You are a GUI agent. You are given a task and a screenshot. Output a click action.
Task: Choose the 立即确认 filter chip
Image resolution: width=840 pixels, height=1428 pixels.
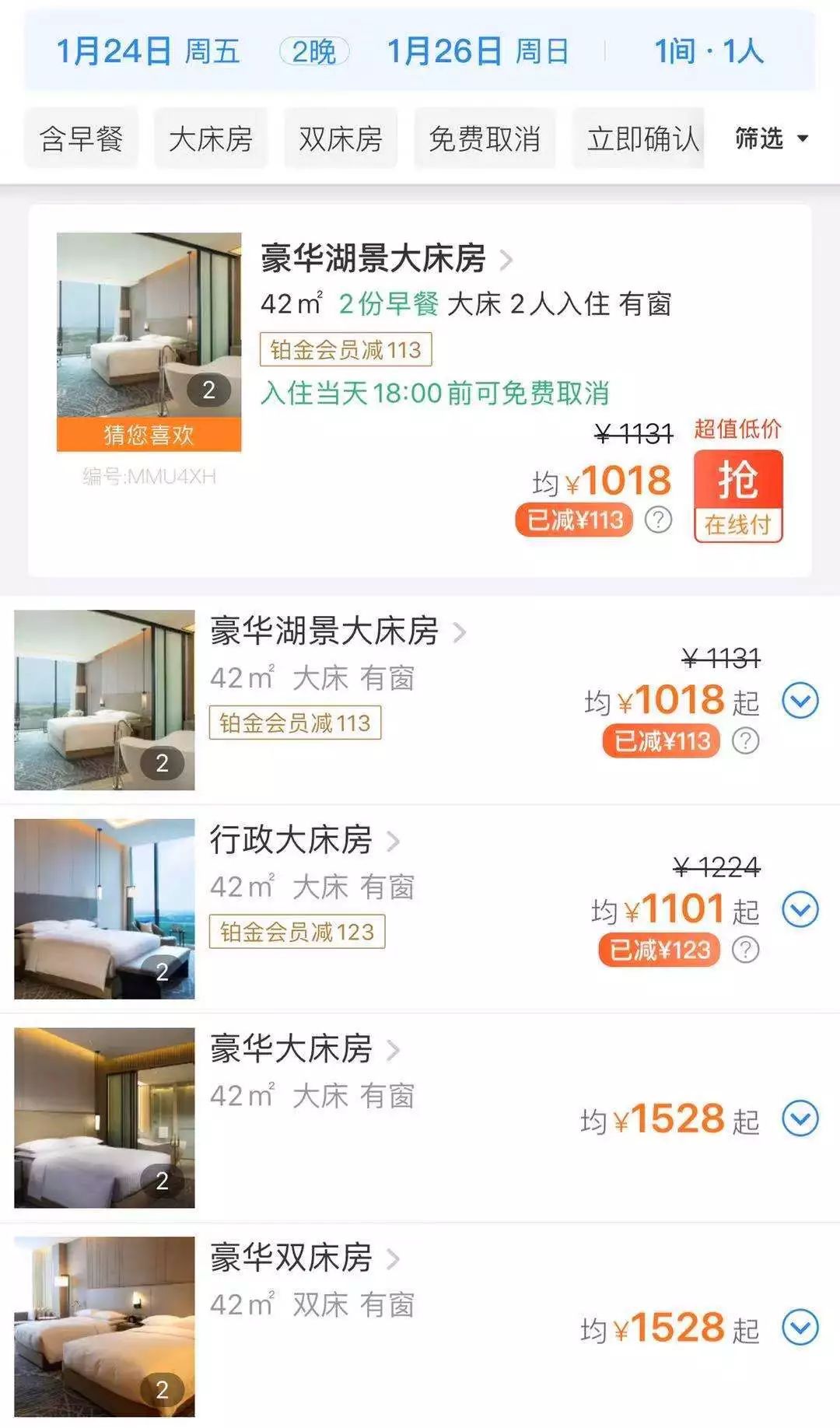(641, 139)
